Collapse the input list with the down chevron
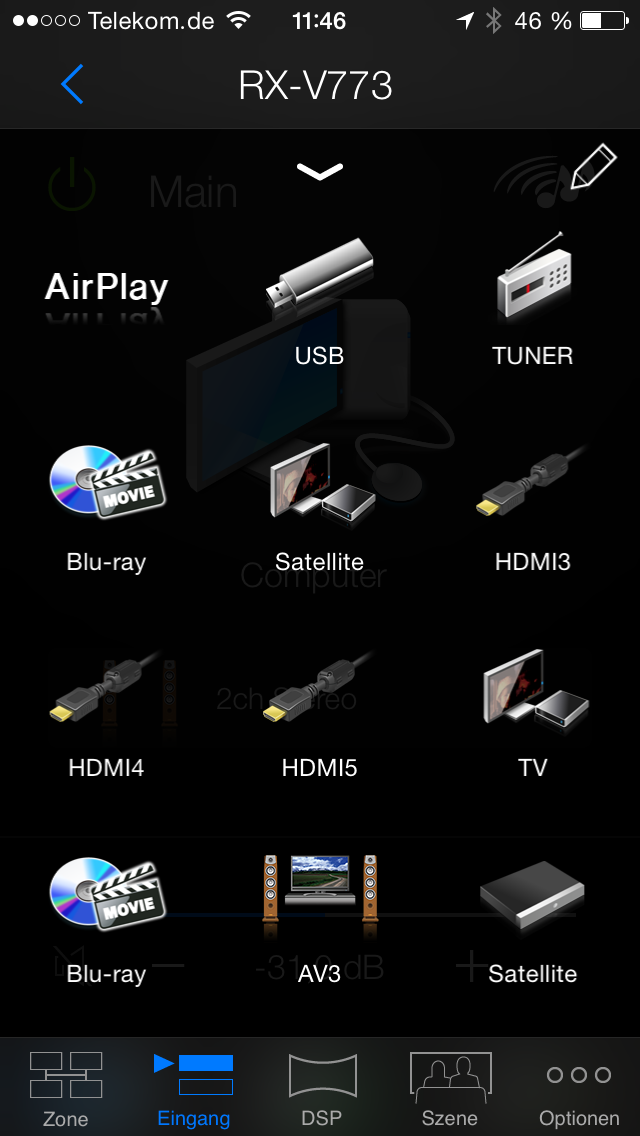 pyautogui.click(x=320, y=171)
